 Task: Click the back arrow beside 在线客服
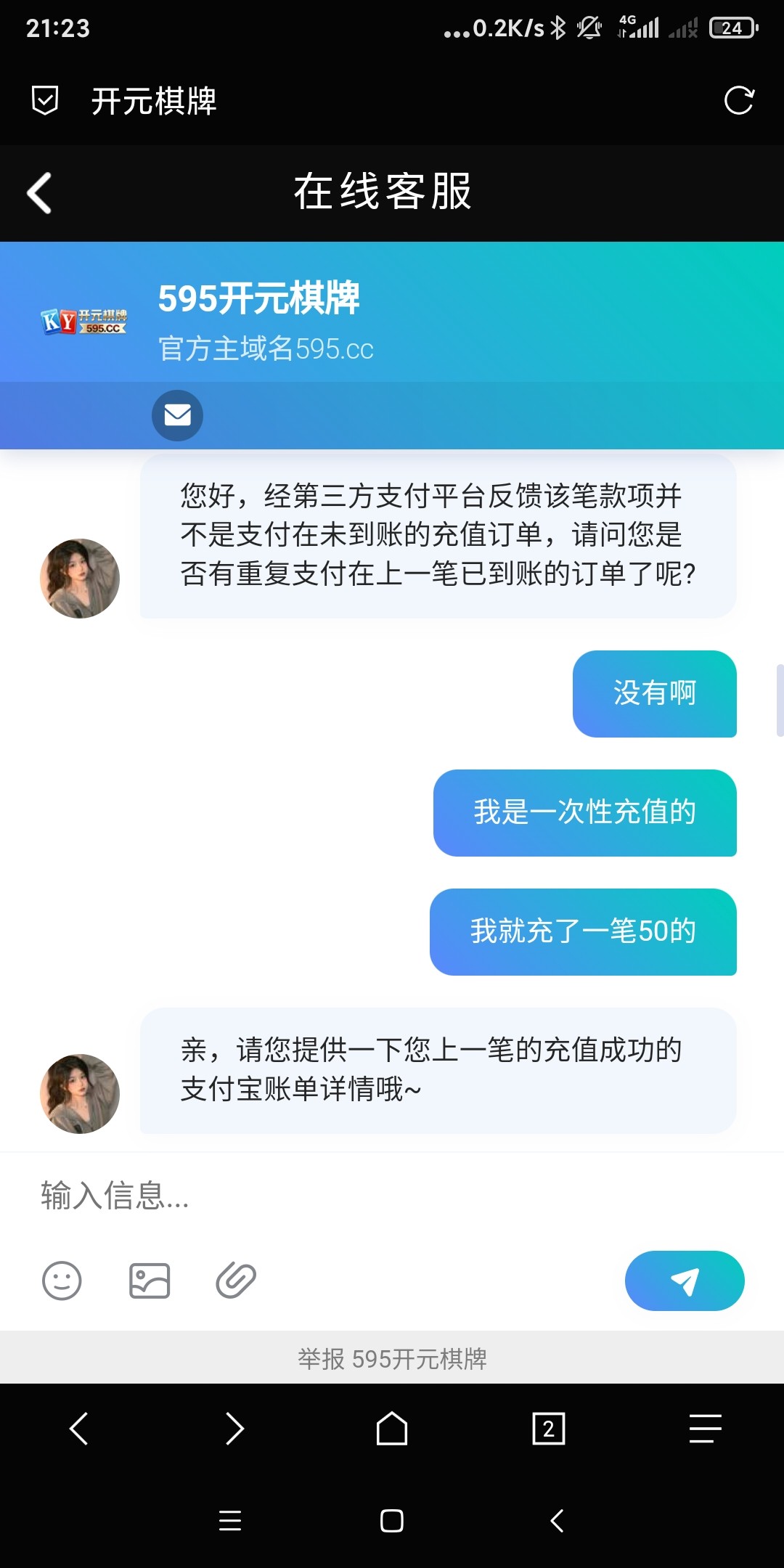point(40,192)
